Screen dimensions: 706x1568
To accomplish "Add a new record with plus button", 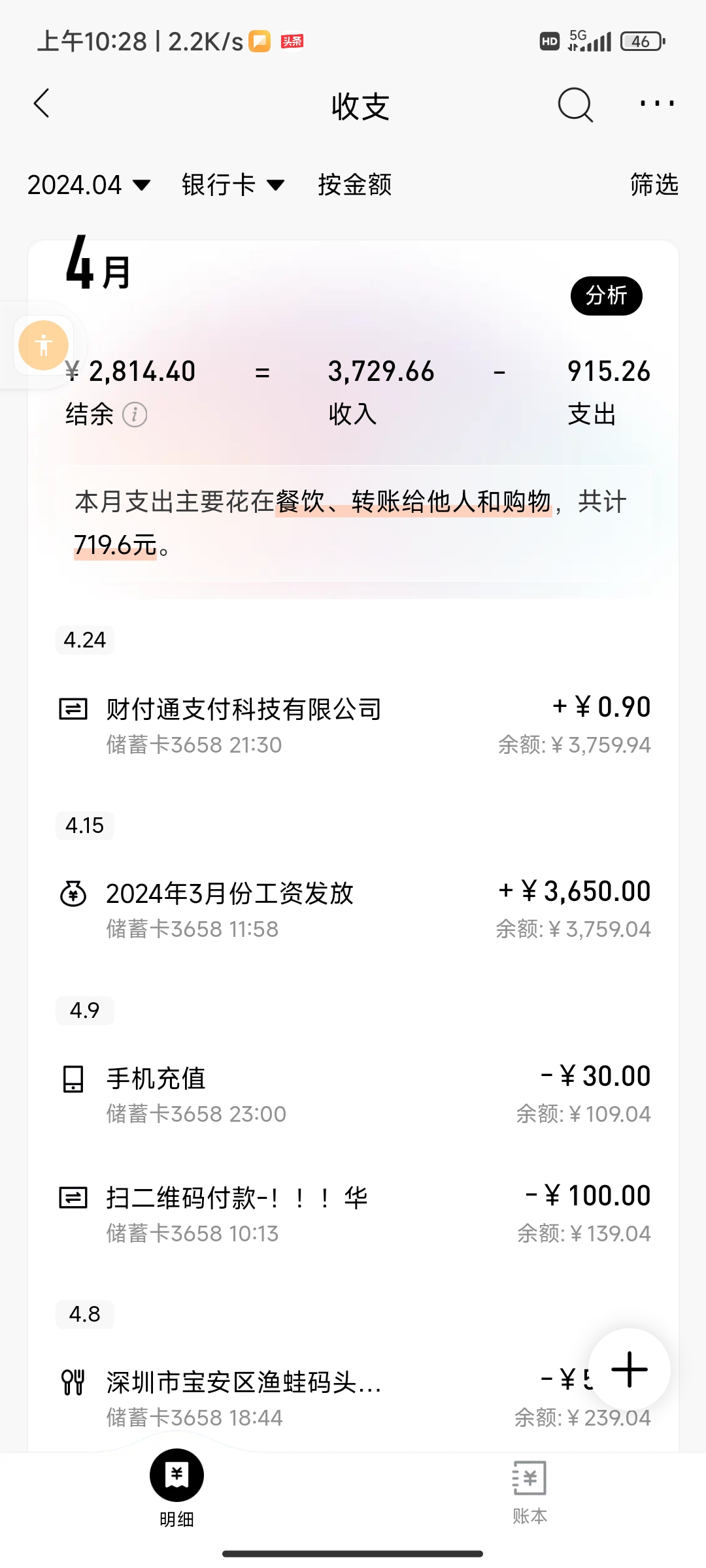I will (x=629, y=1369).
